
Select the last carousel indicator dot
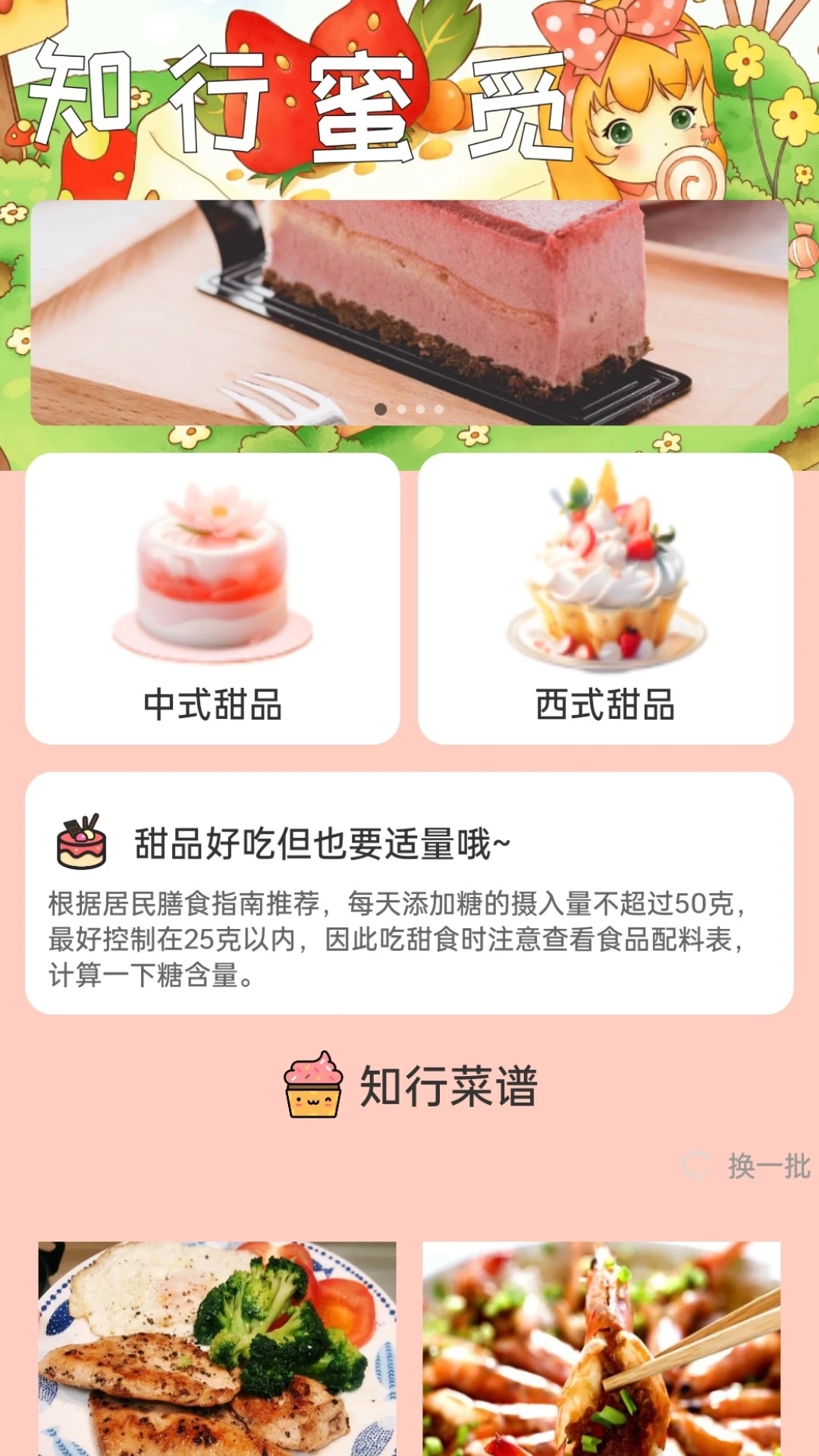[x=440, y=407]
